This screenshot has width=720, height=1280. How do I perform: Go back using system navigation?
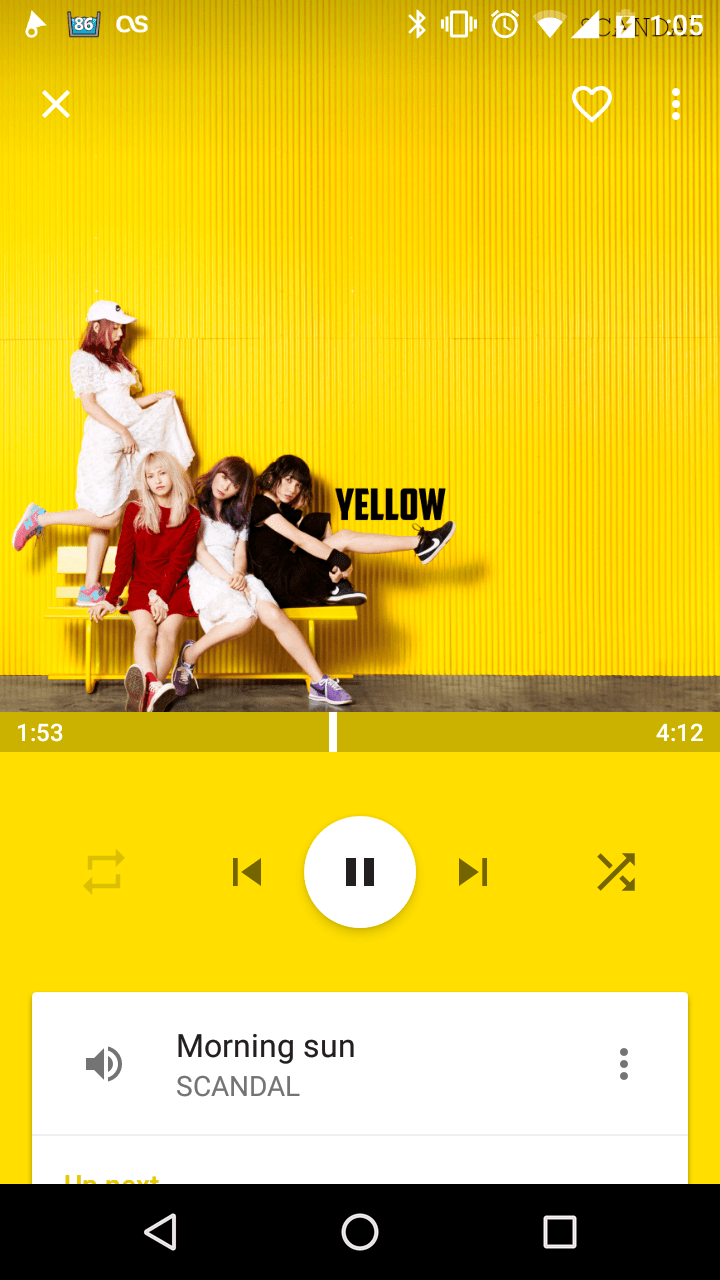coord(160,1232)
